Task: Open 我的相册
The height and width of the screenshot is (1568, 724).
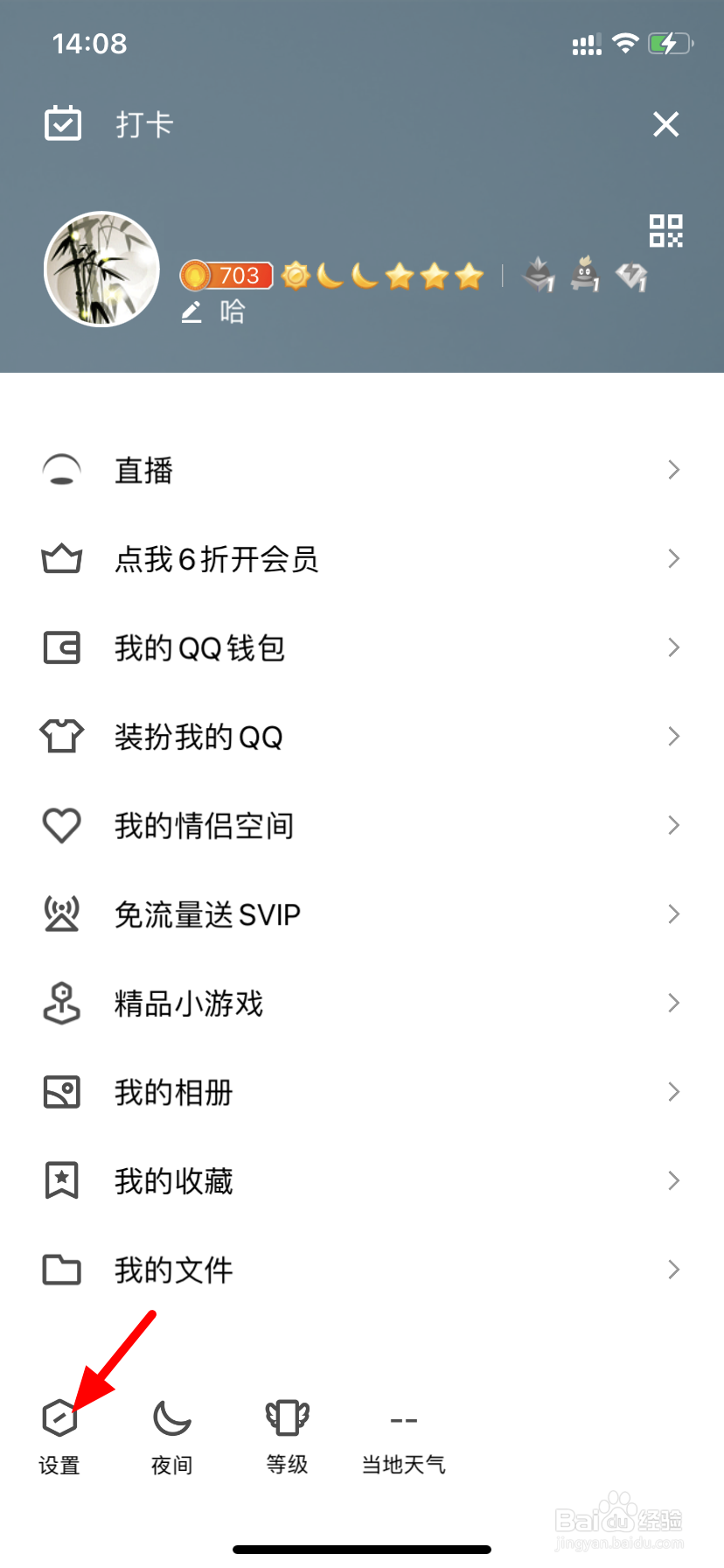Action: point(362,1092)
